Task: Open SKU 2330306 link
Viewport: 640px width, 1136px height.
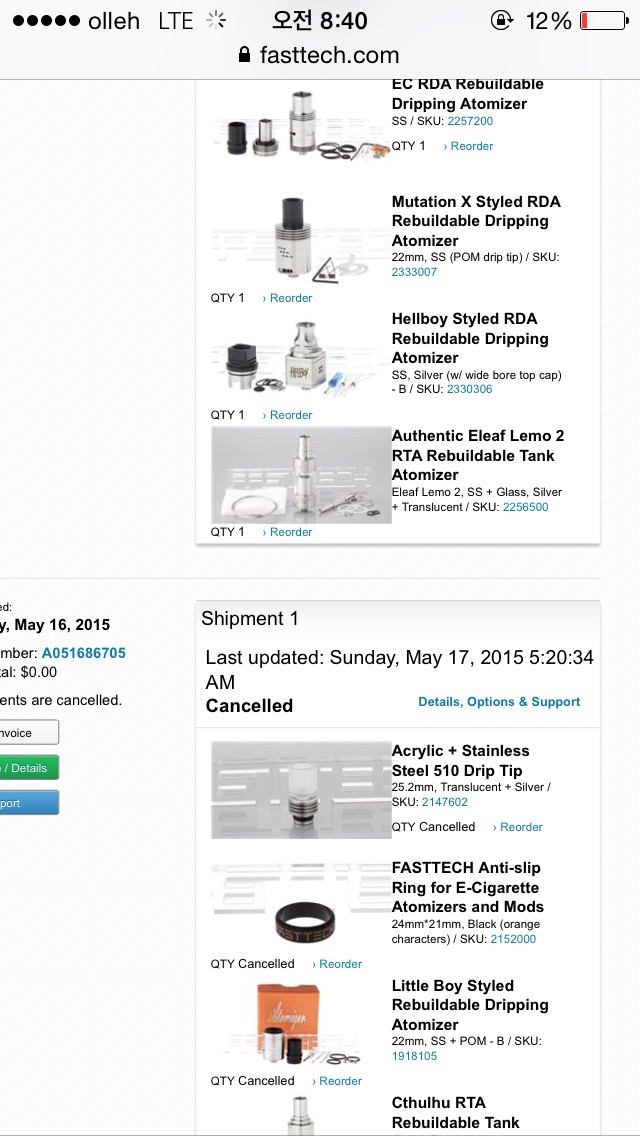Action: click(x=469, y=389)
